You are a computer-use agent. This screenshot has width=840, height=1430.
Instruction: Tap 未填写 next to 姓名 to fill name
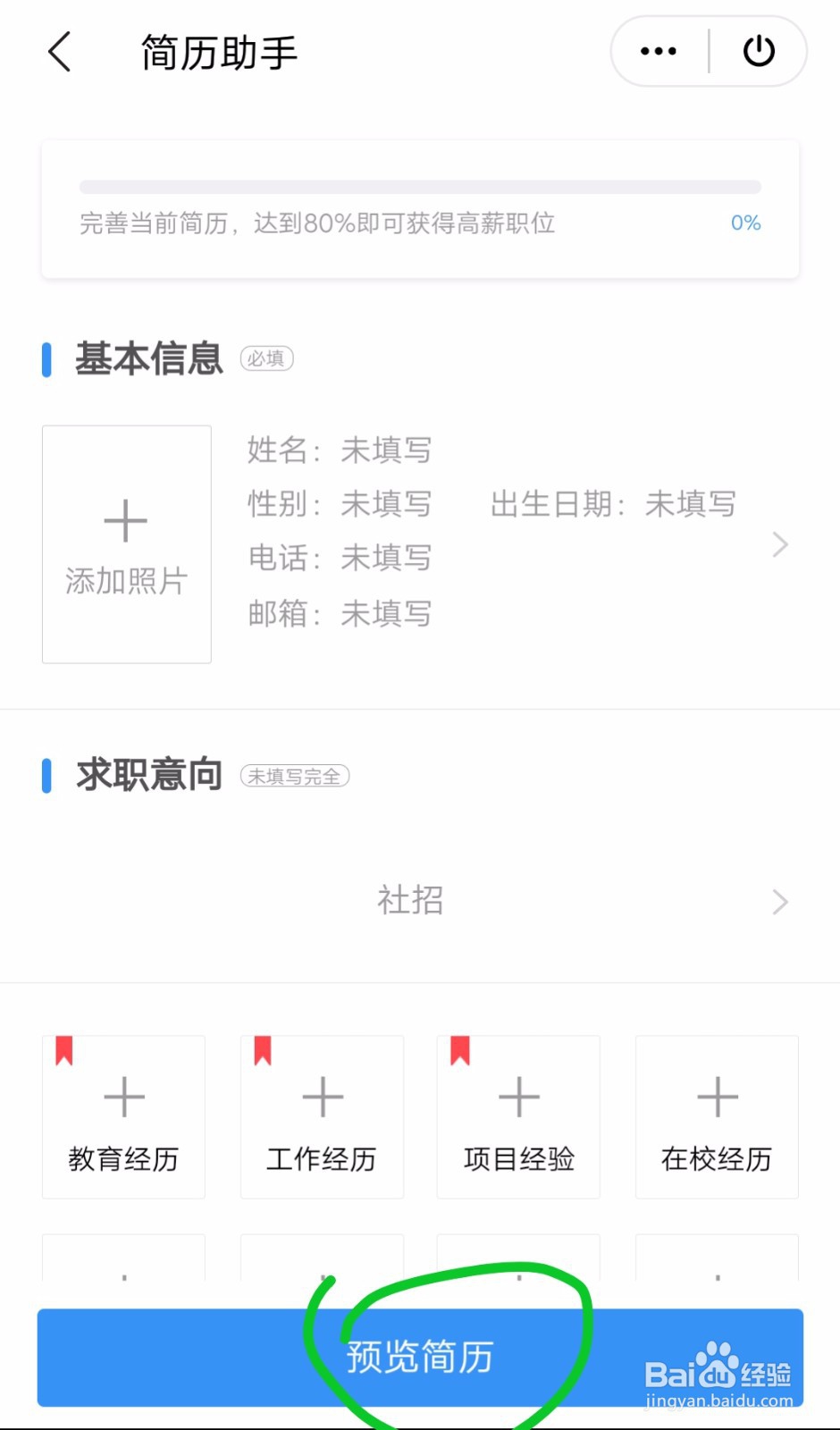click(x=385, y=450)
